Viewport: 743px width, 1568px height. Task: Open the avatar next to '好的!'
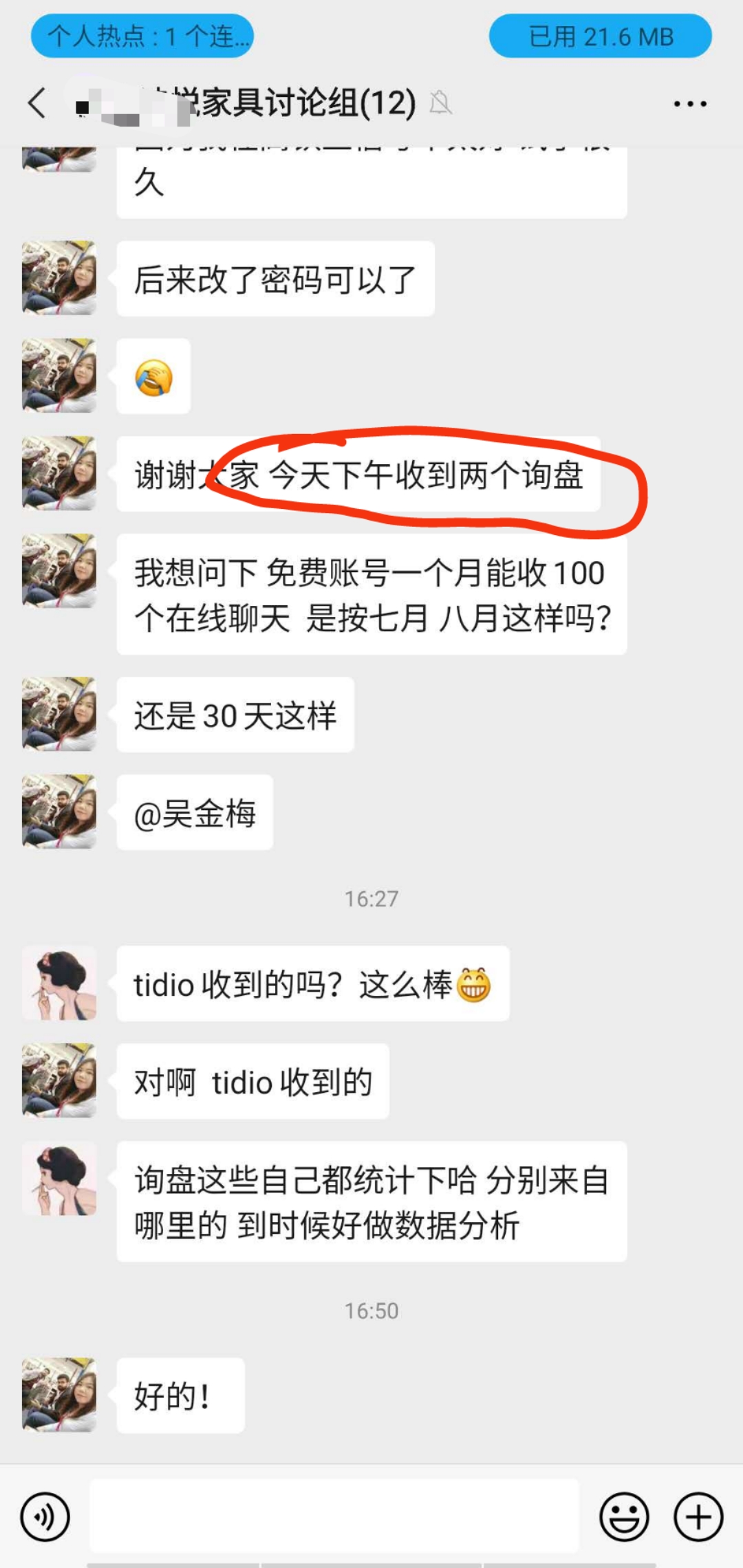[x=59, y=1395]
